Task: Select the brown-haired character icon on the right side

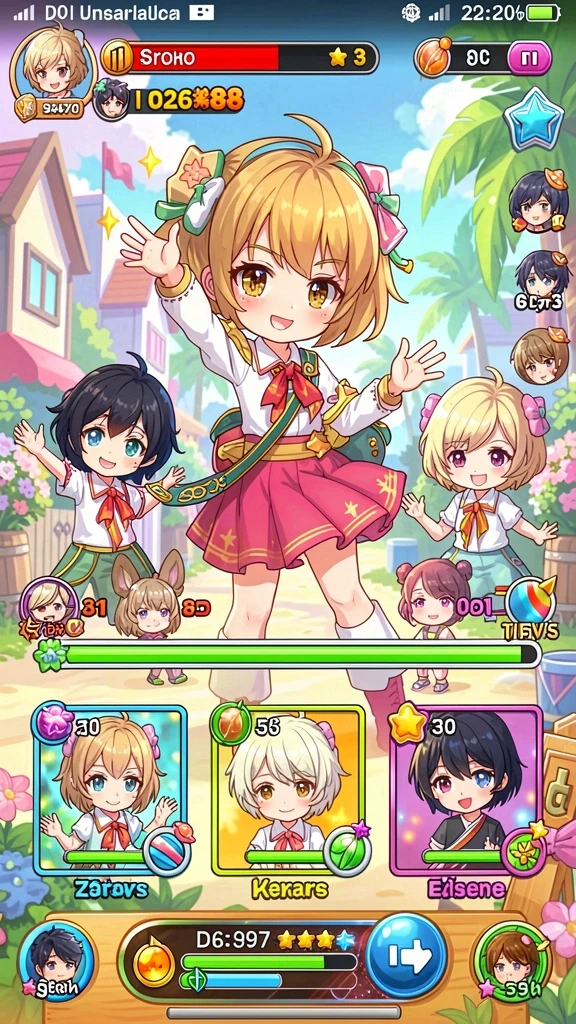Action: click(539, 355)
